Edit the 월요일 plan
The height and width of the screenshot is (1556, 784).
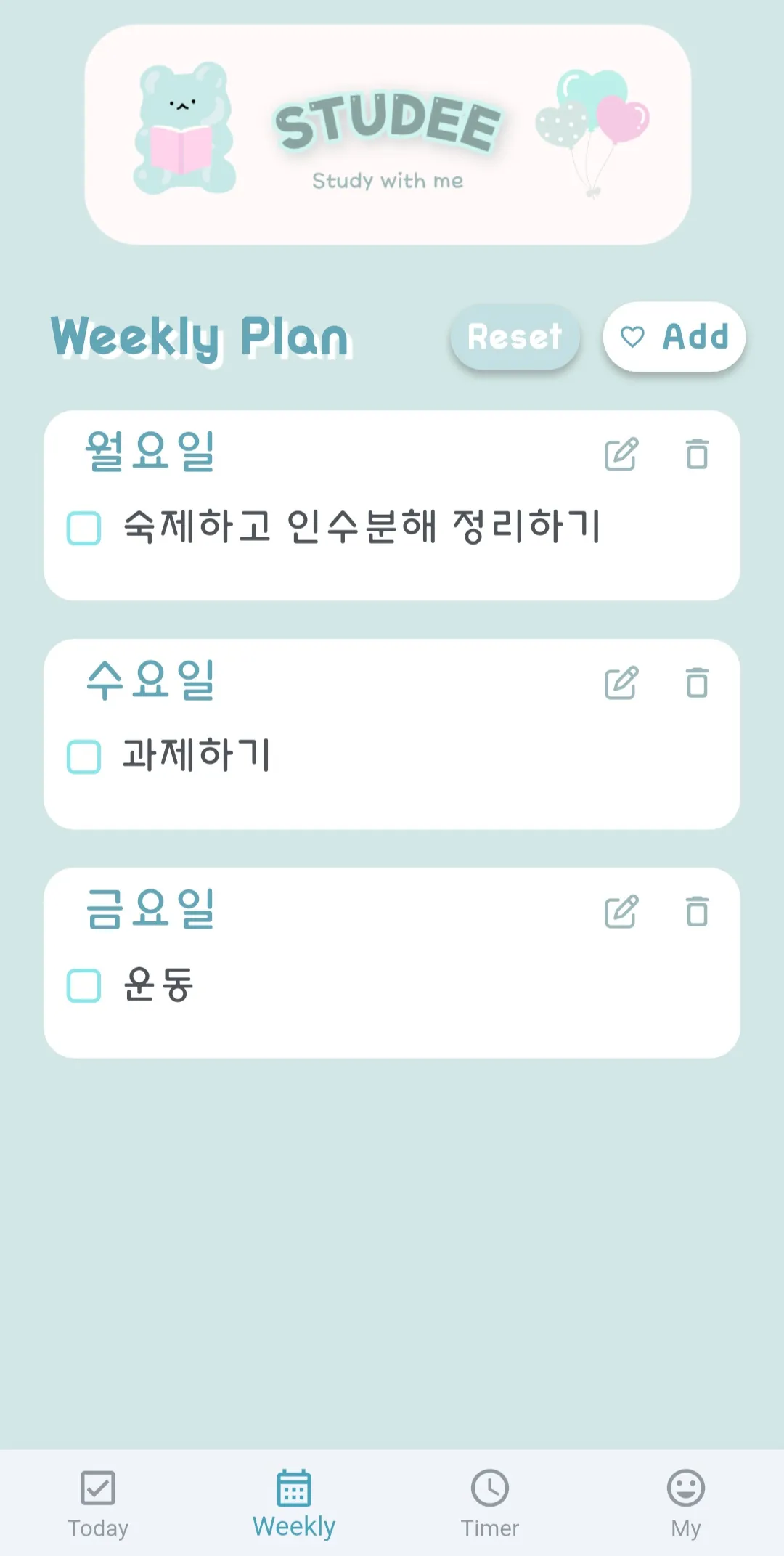click(x=621, y=455)
